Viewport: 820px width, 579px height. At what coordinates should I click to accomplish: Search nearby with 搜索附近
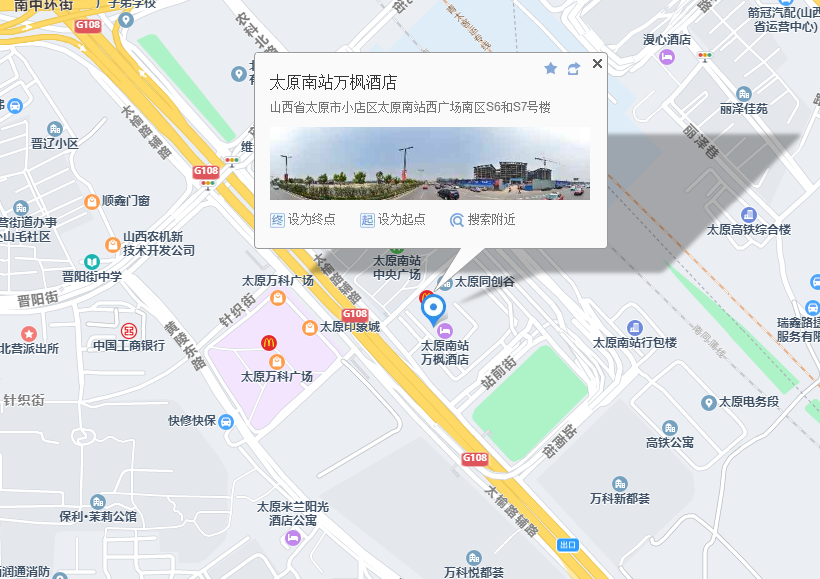coord(482,220)
